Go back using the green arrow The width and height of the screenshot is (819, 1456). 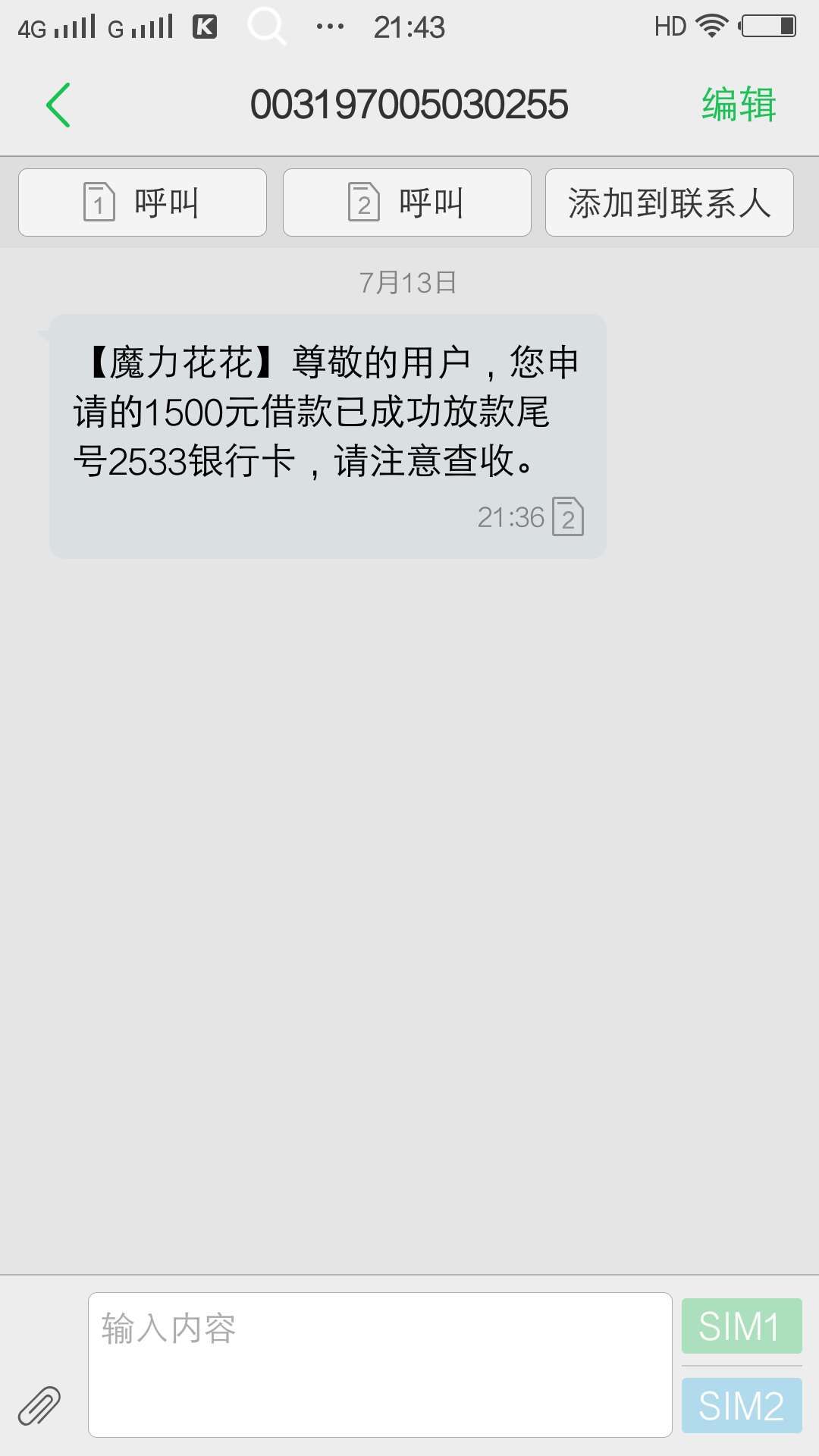point(58,105)
